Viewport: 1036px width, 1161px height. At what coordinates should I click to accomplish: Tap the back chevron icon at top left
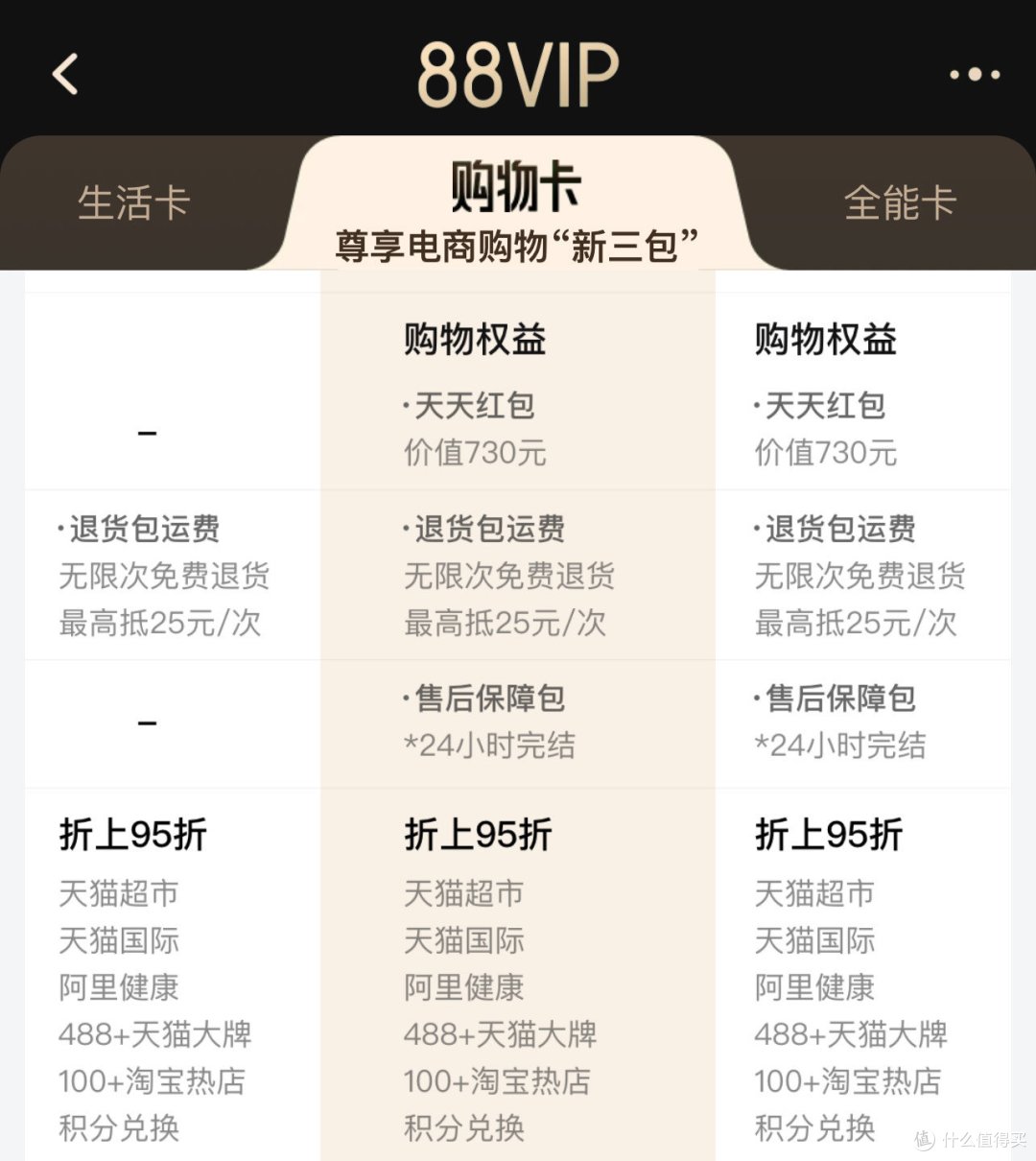pyautogui.click(x=64, y=75)
